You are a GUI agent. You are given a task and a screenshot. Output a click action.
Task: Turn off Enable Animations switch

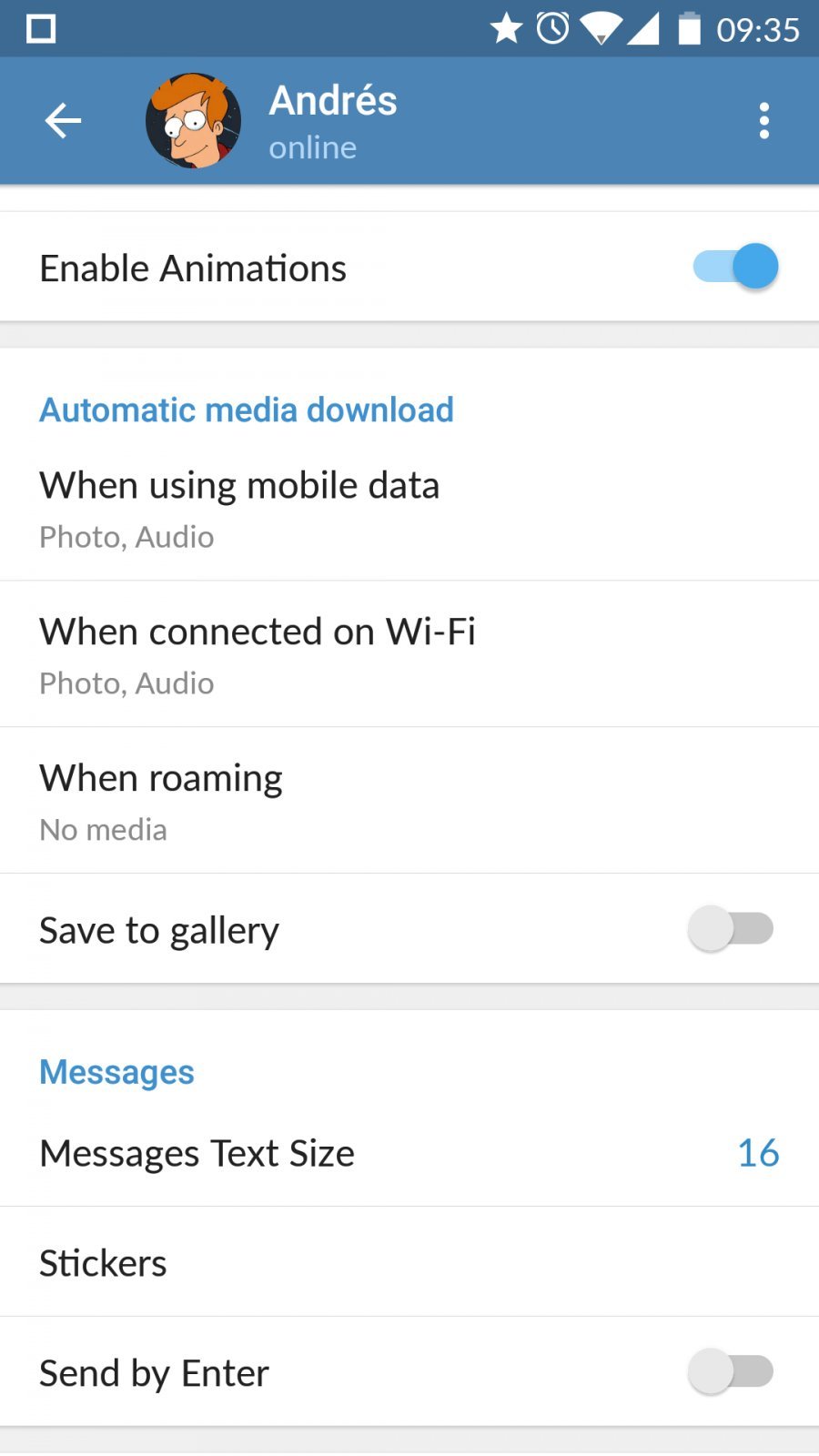pyautogui.click(x=735, y=267)
